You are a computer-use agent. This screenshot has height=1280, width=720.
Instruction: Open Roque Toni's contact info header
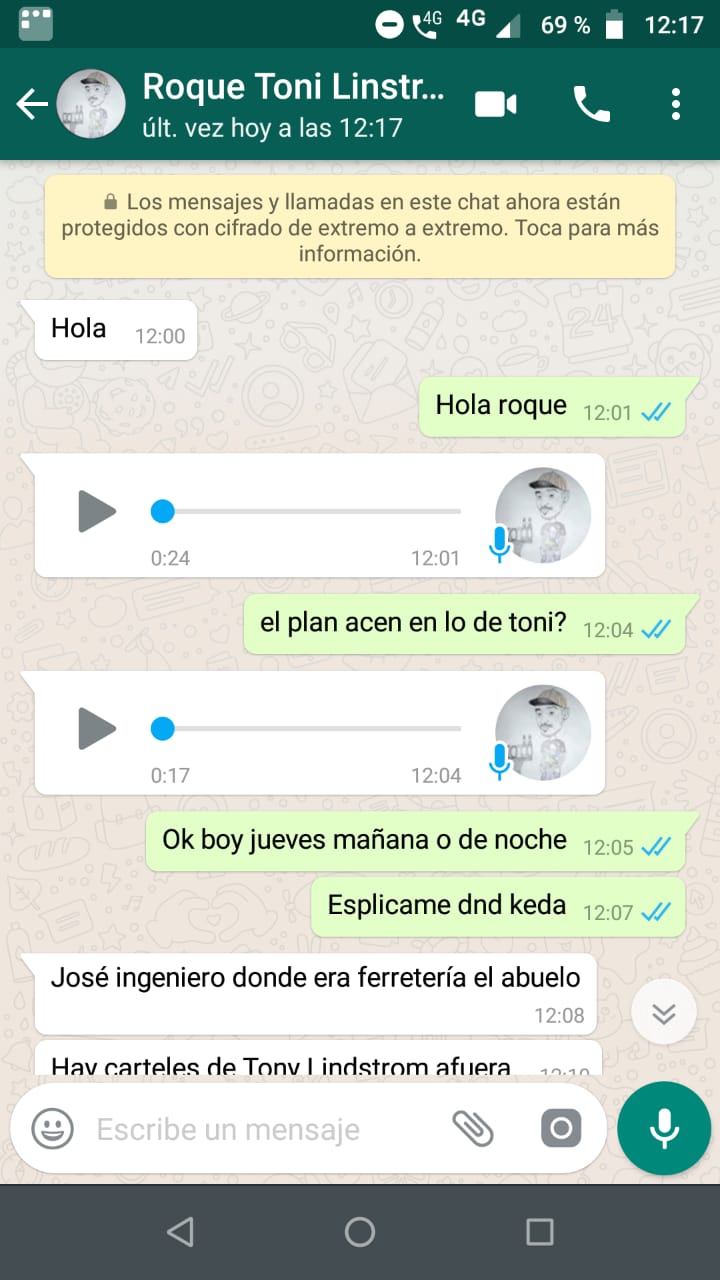(x=292, y=104)
